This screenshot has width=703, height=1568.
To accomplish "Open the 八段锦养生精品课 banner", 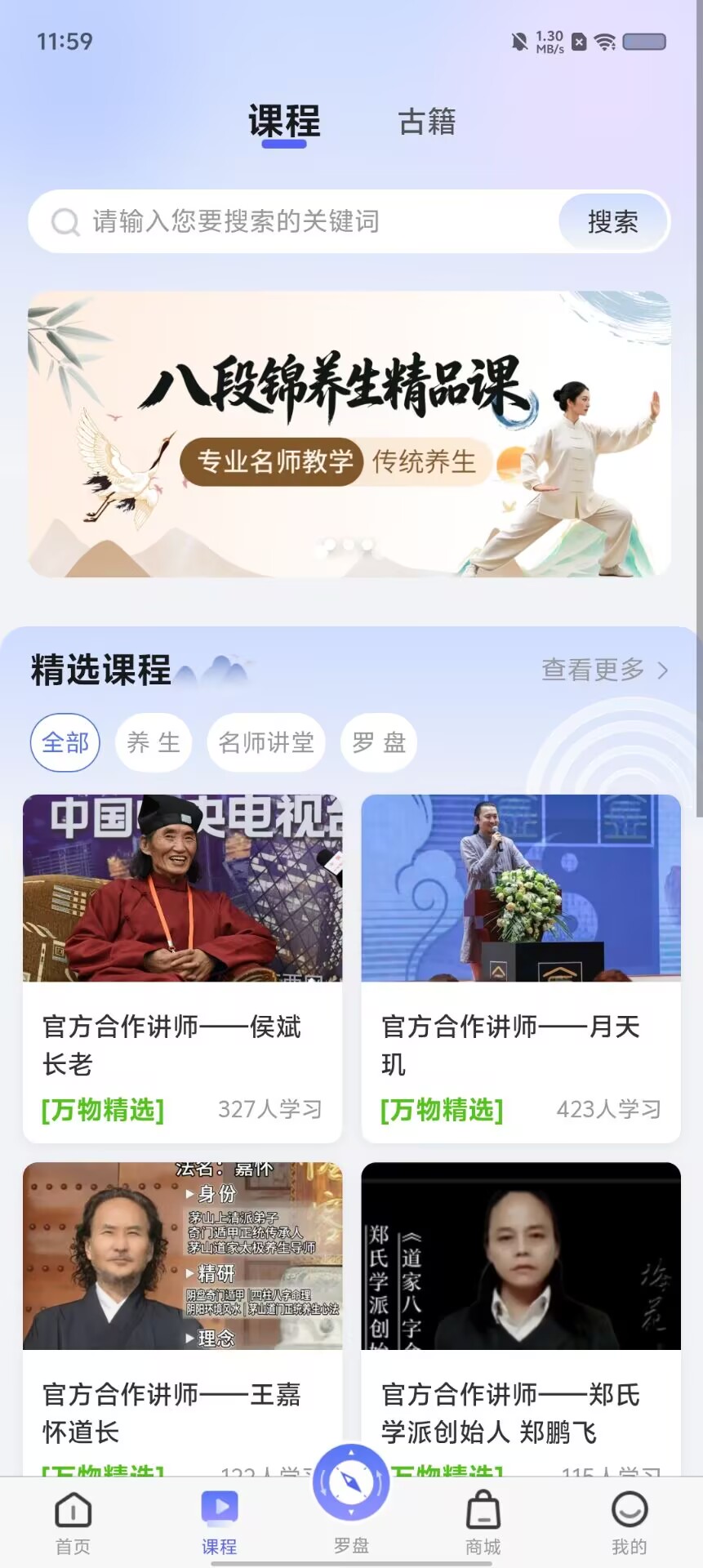I will coord(349,434).
